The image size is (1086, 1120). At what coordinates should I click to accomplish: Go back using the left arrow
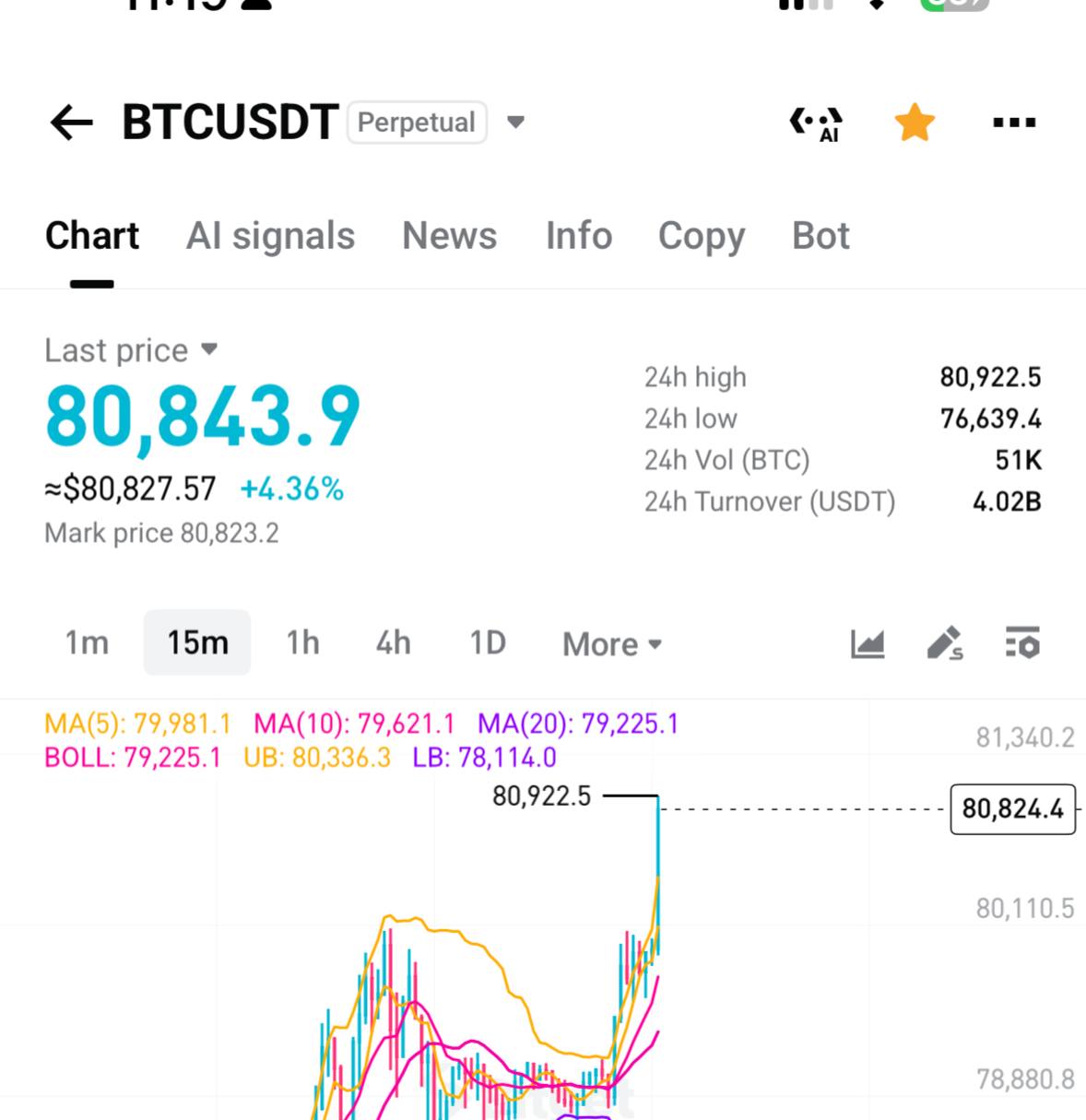[x=72, y=123]
